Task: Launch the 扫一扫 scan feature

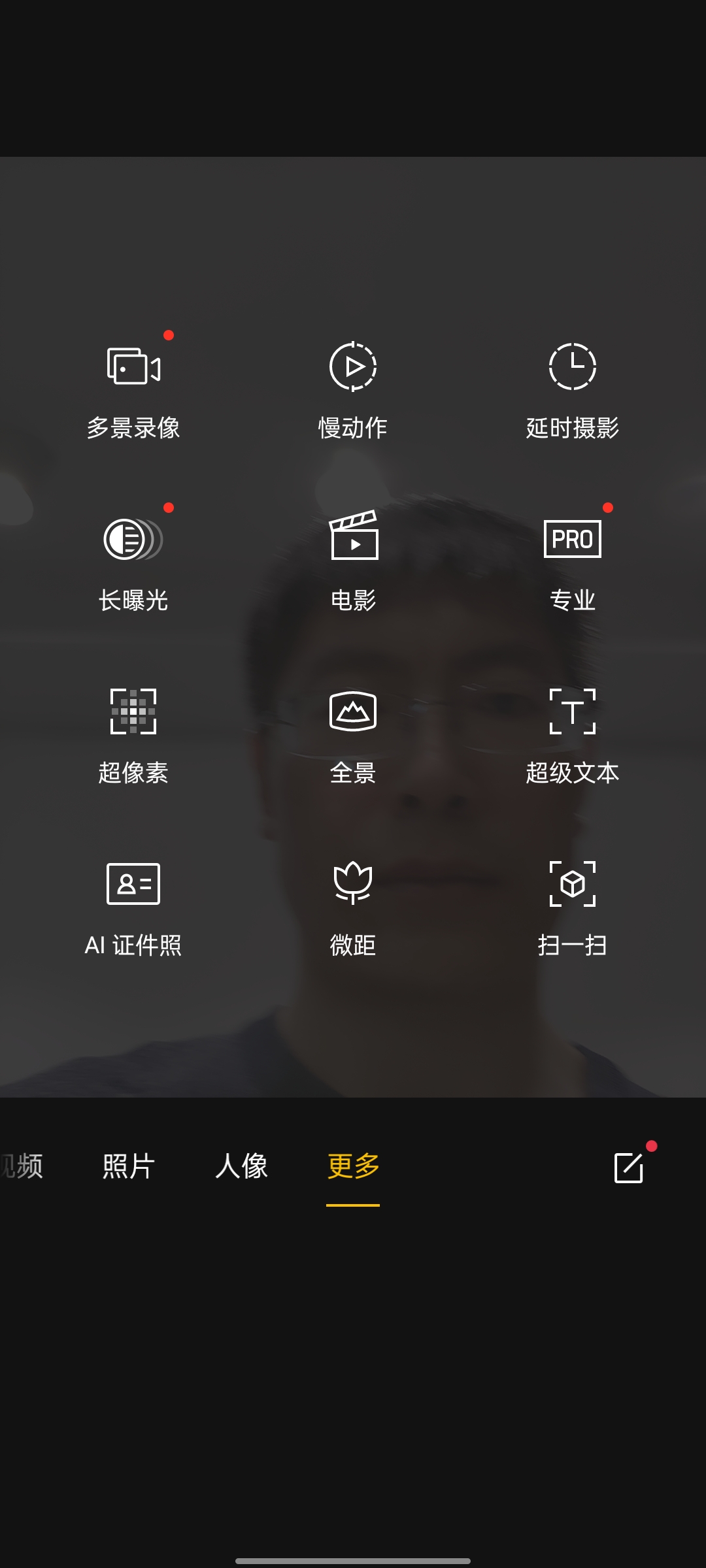Action: point(572,908)
